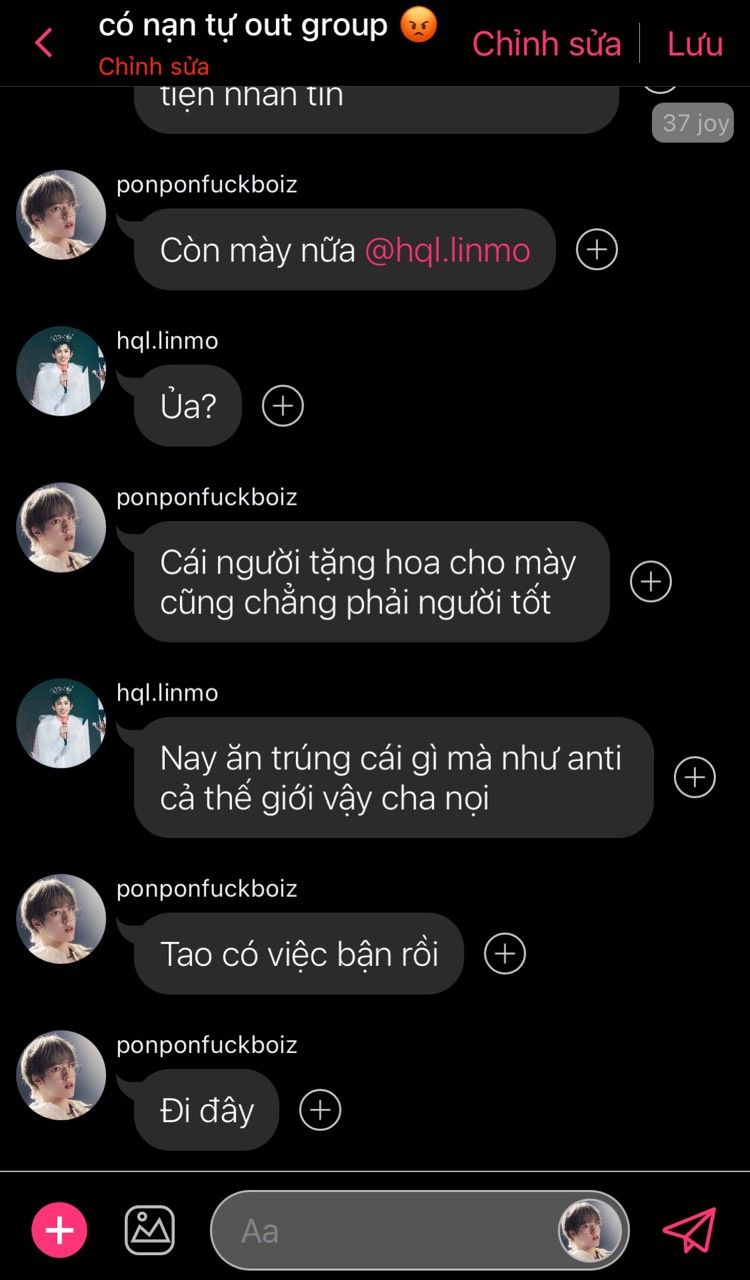Tap Chỉnh sửa in the top right

pyautogui.click(x=546, y=44)
